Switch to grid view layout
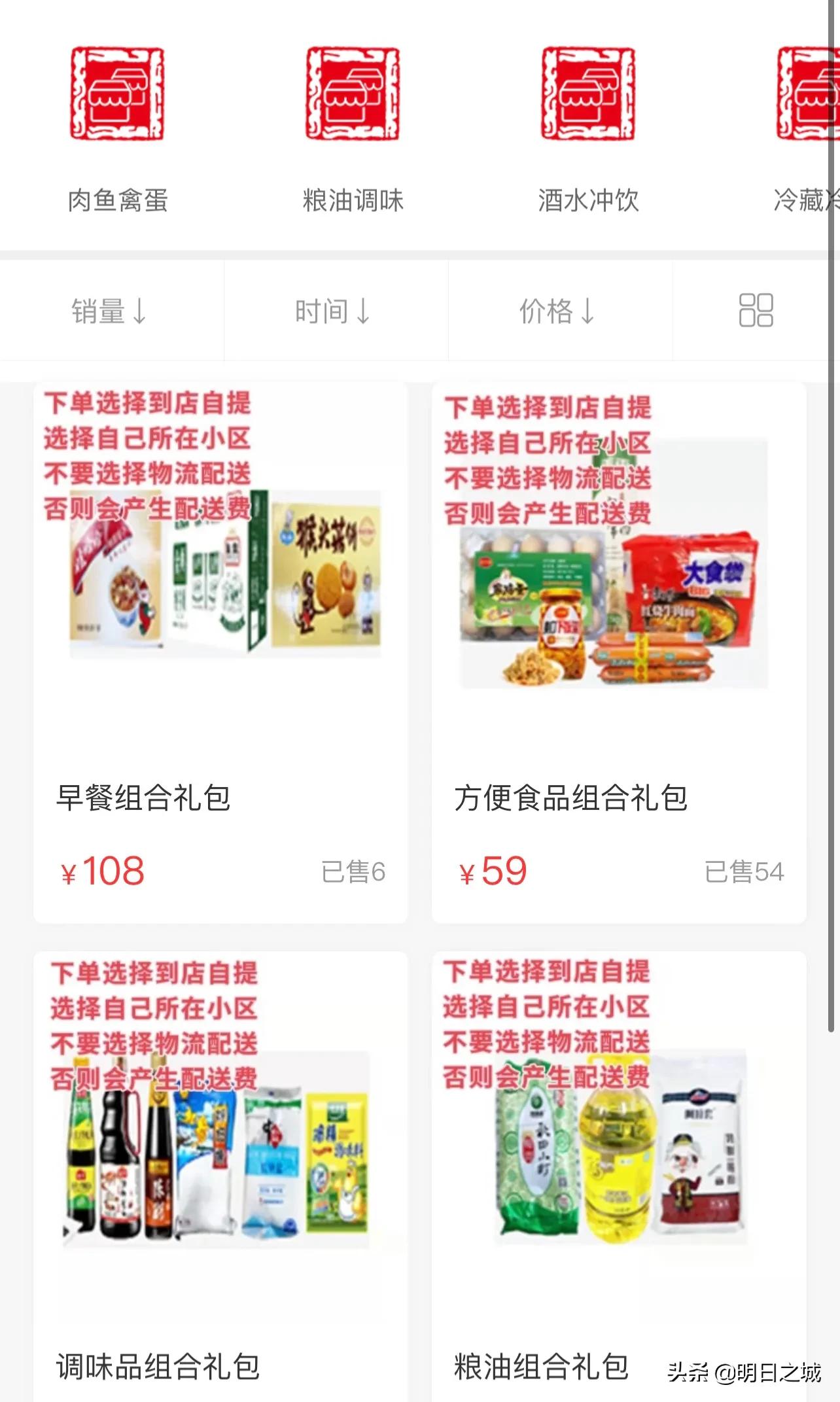The height and width of the screenshot is (1402, 840). (756, 312)
